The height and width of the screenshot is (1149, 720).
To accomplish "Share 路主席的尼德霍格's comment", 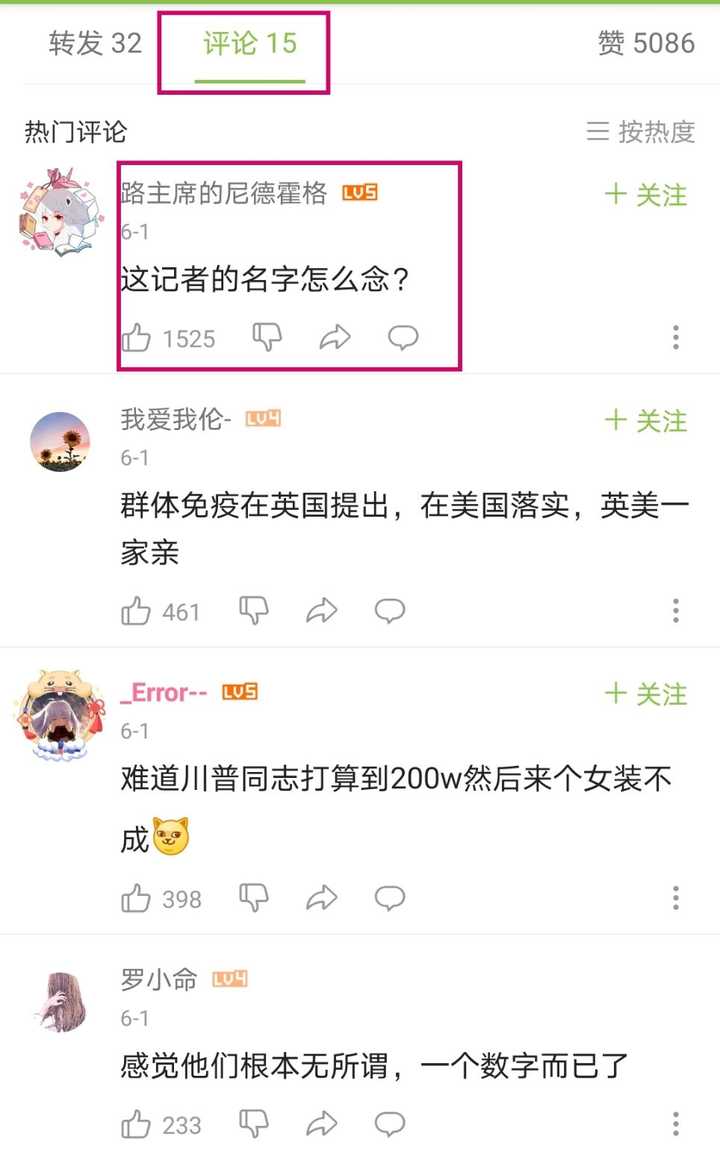I will 335,338.
